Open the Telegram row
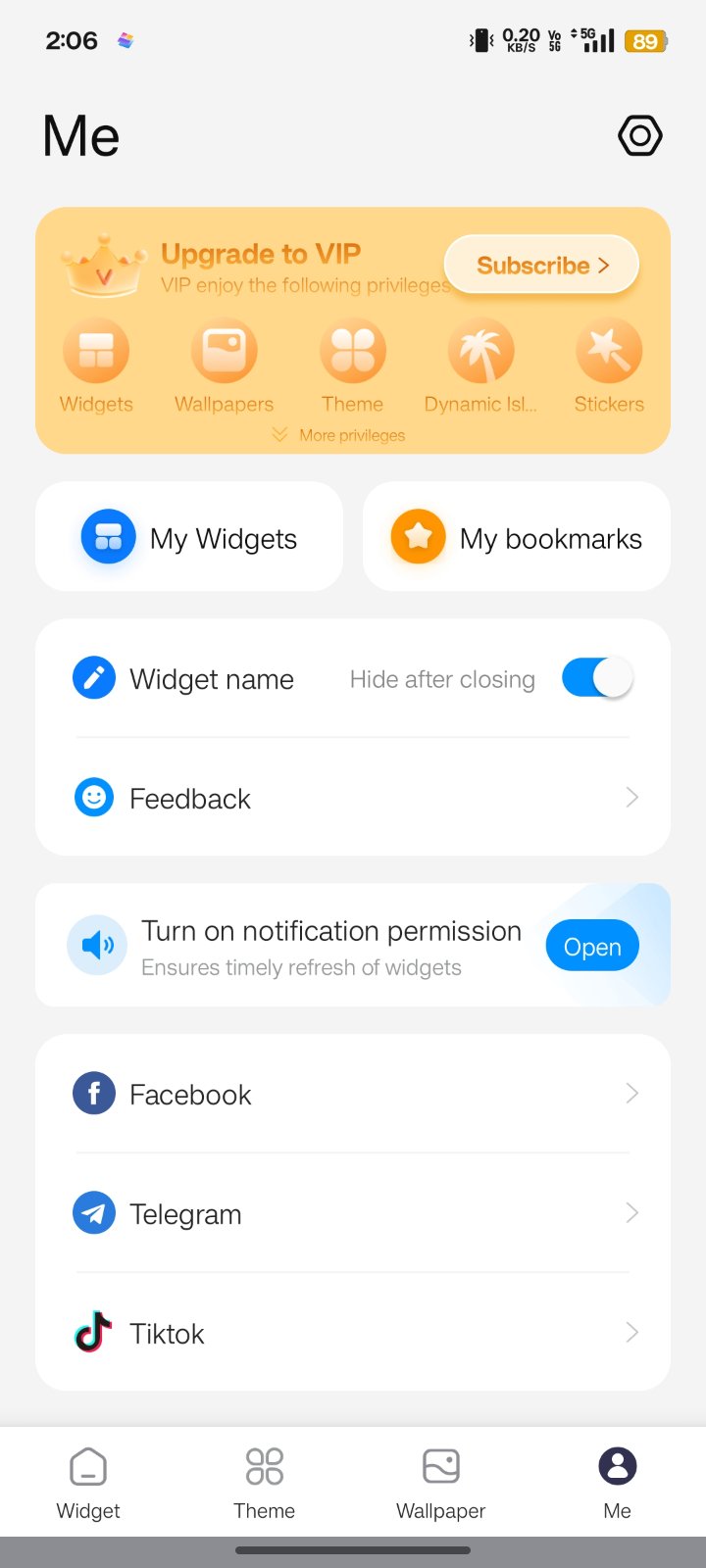This screenshot has height=1568, width=706. (x=353, y=1213)
